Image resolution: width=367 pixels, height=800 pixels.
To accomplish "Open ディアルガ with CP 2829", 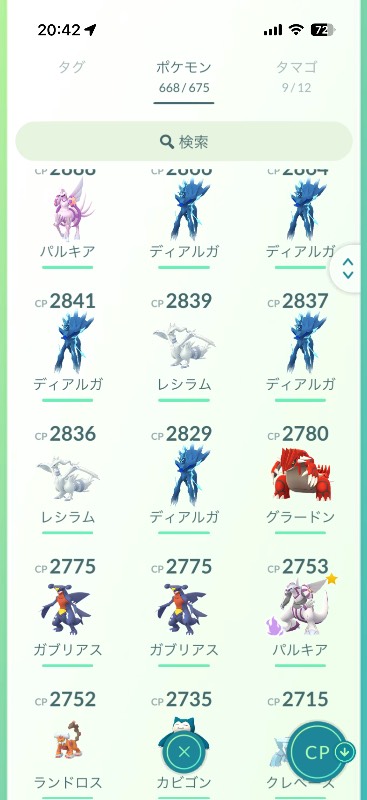I will tap(184, 478).
